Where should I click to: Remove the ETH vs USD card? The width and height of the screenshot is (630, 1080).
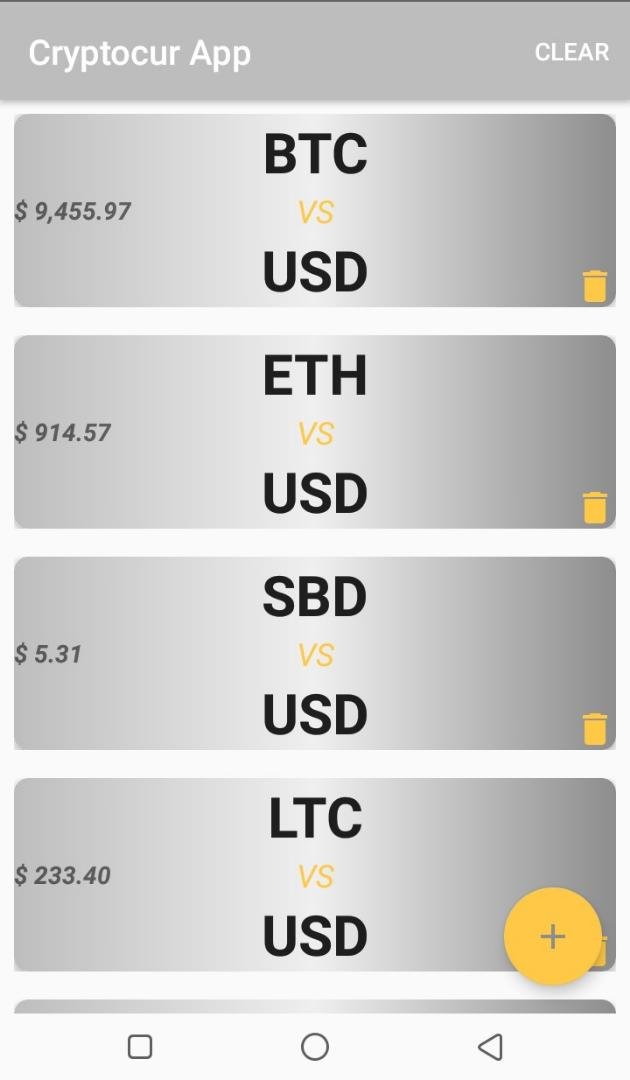coord(595,508)
